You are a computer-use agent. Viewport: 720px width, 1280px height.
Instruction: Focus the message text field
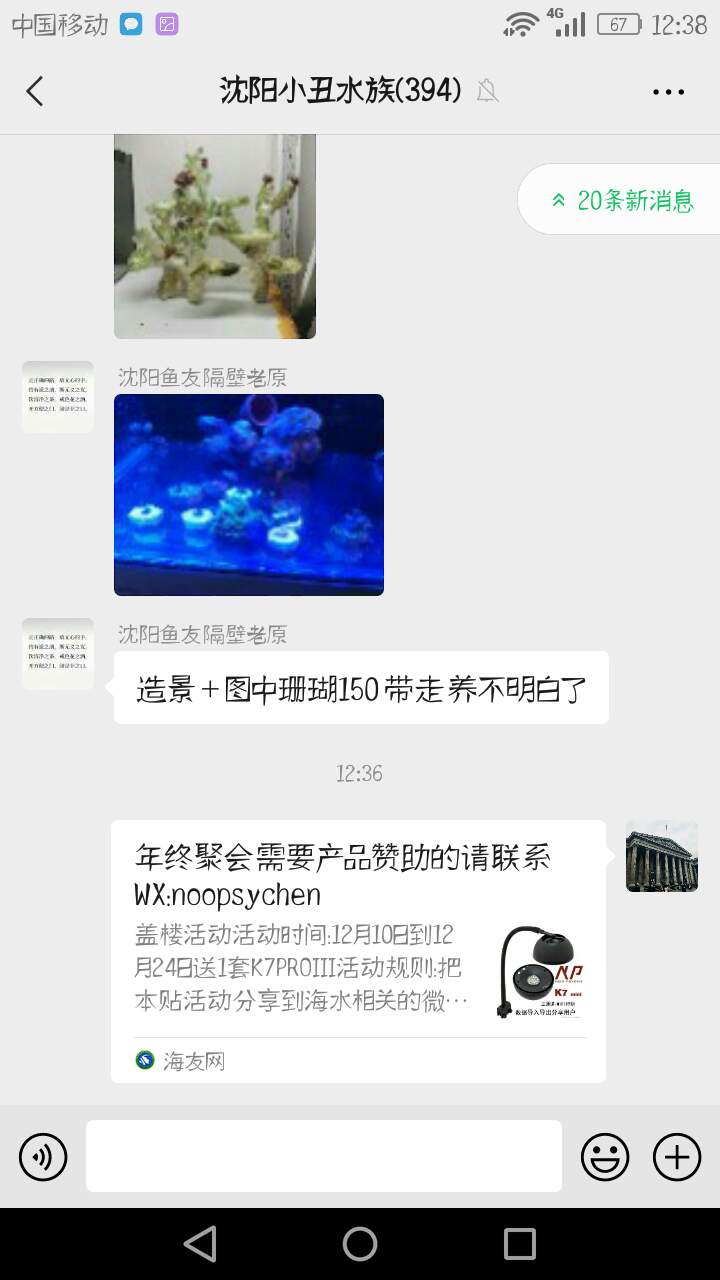click(323, 1156)
